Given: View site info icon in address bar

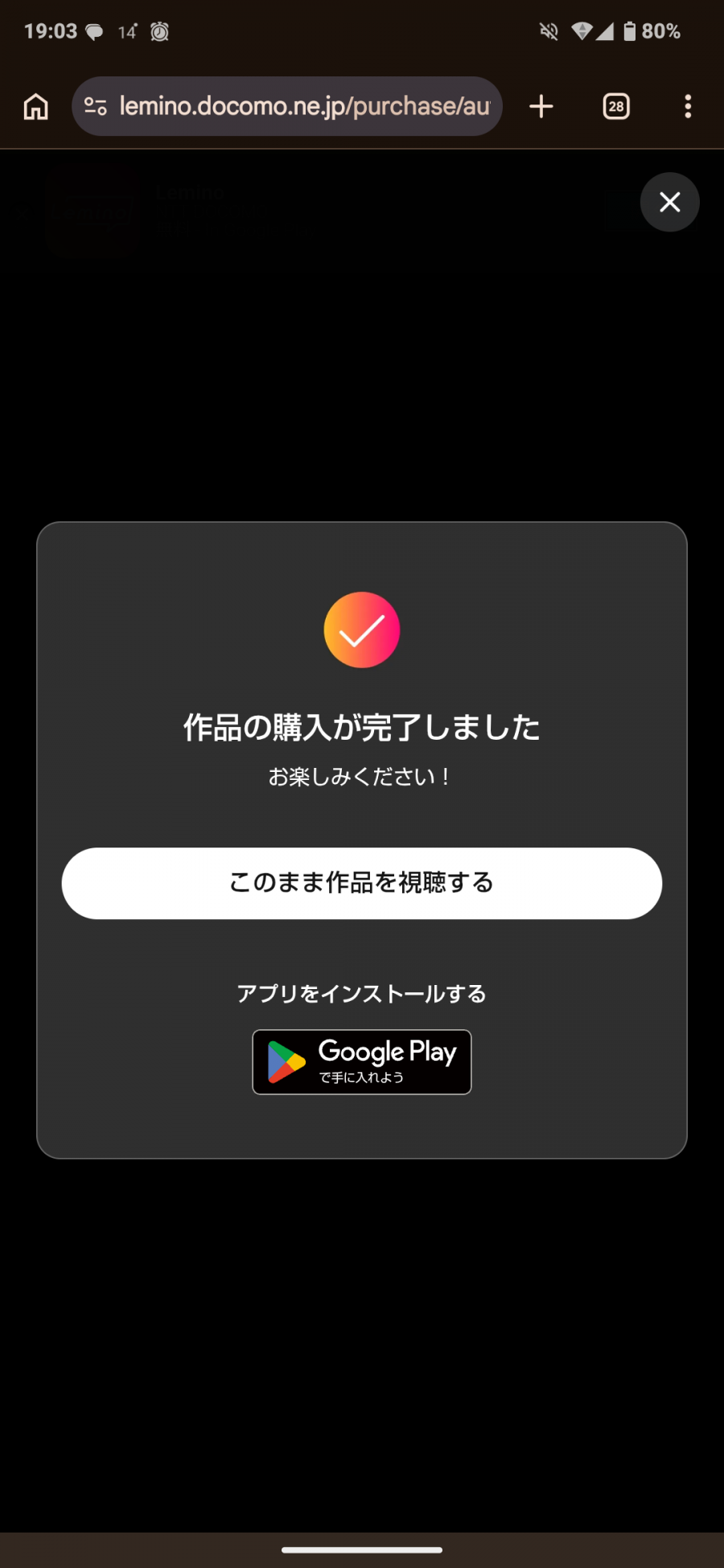Looking at the screenshot, I should tap(96, 106).
